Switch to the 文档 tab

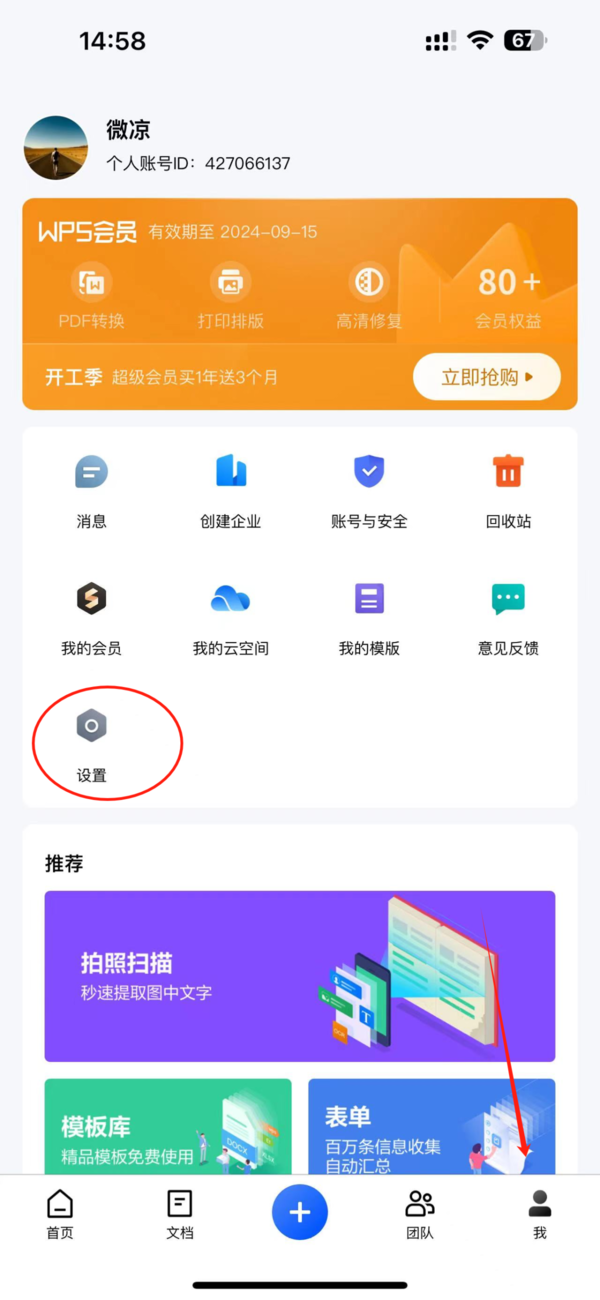click(180, 1214)
